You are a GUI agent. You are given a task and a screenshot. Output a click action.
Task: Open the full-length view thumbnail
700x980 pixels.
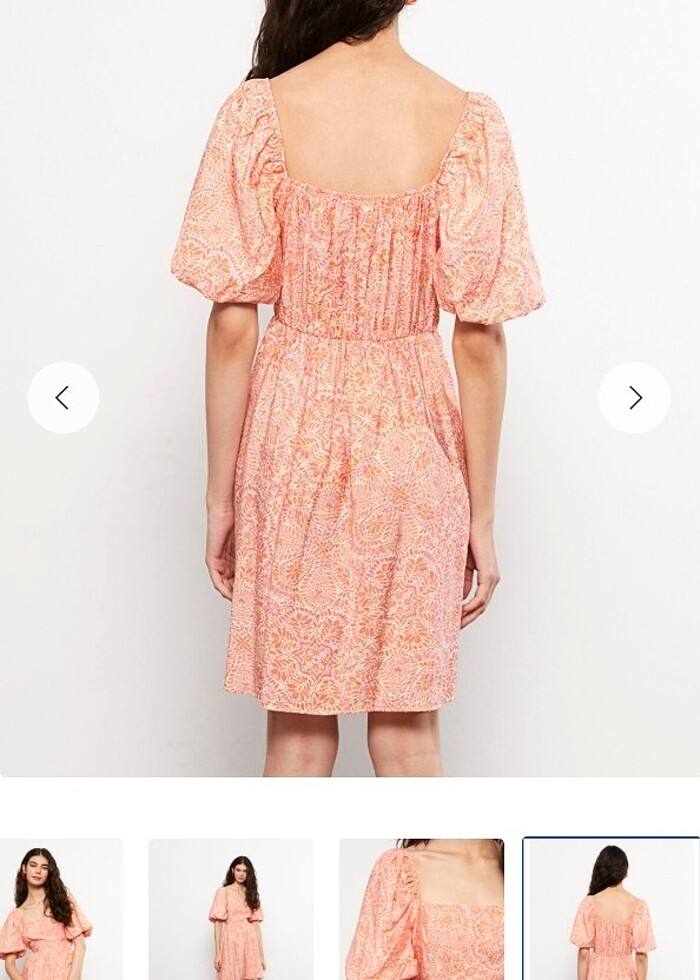click(231, 908)
